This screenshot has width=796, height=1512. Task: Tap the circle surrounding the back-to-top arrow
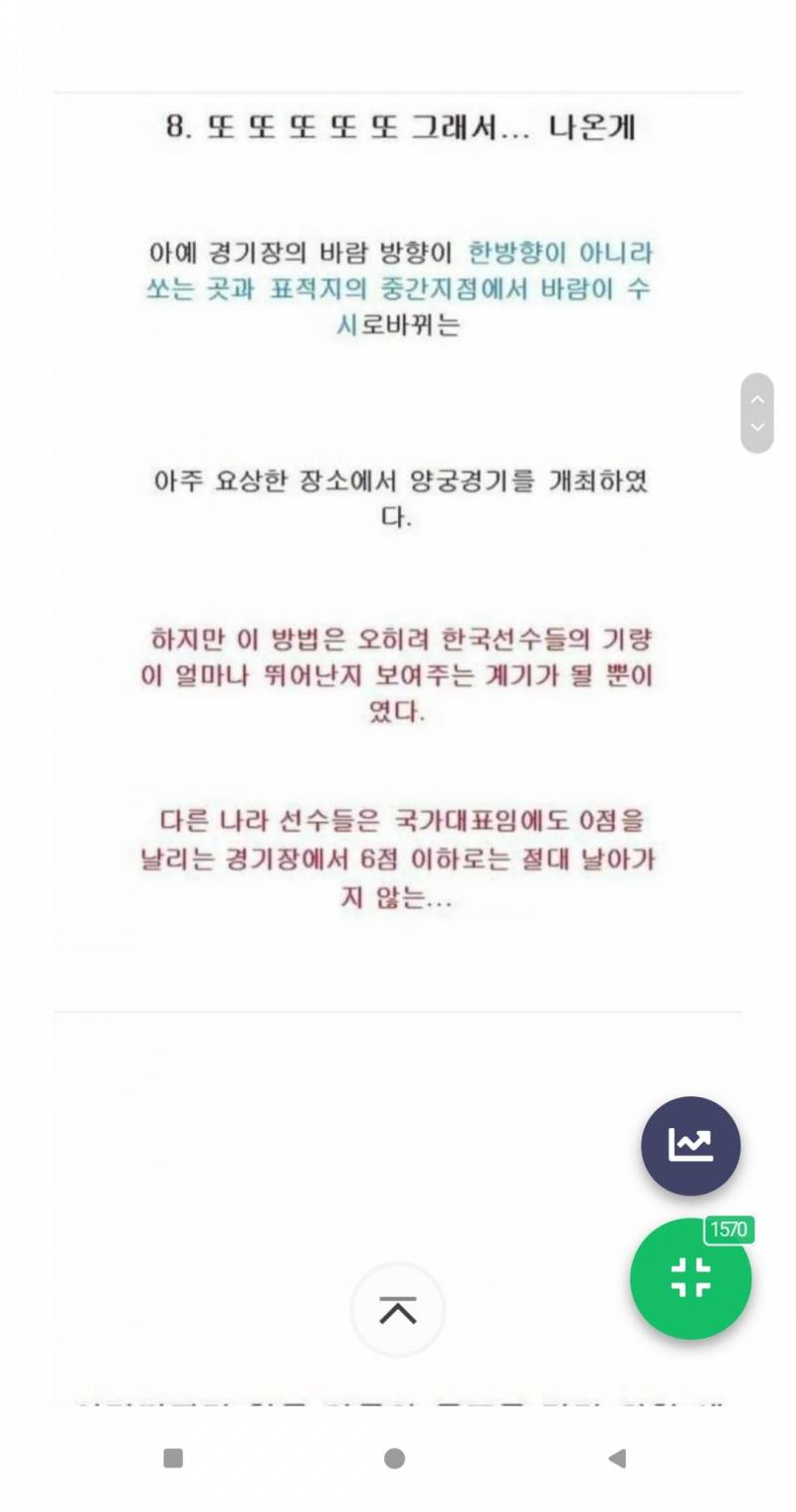click(398, 1310)
